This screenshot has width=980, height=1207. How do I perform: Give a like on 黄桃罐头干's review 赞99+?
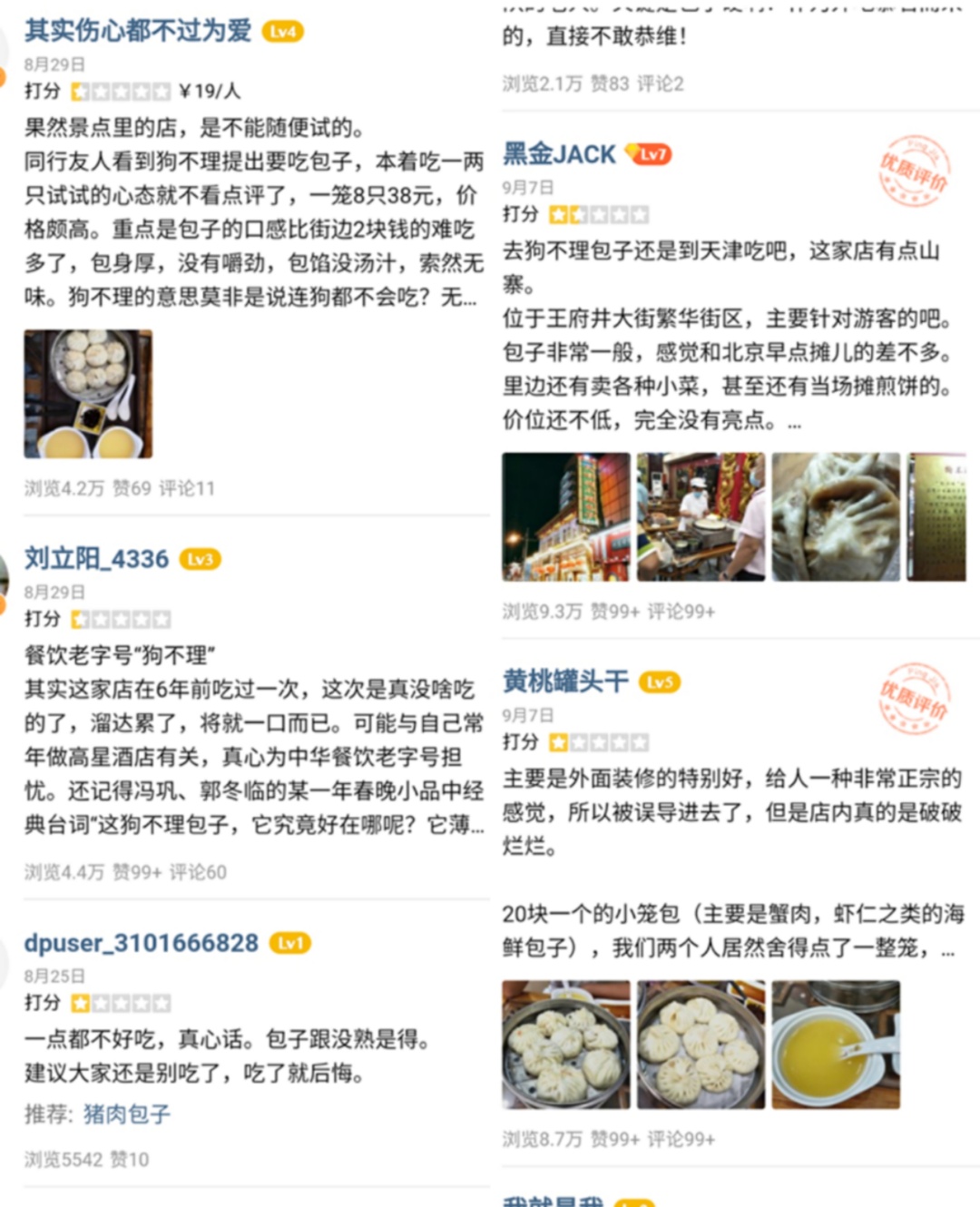(x=616, y=1139)
